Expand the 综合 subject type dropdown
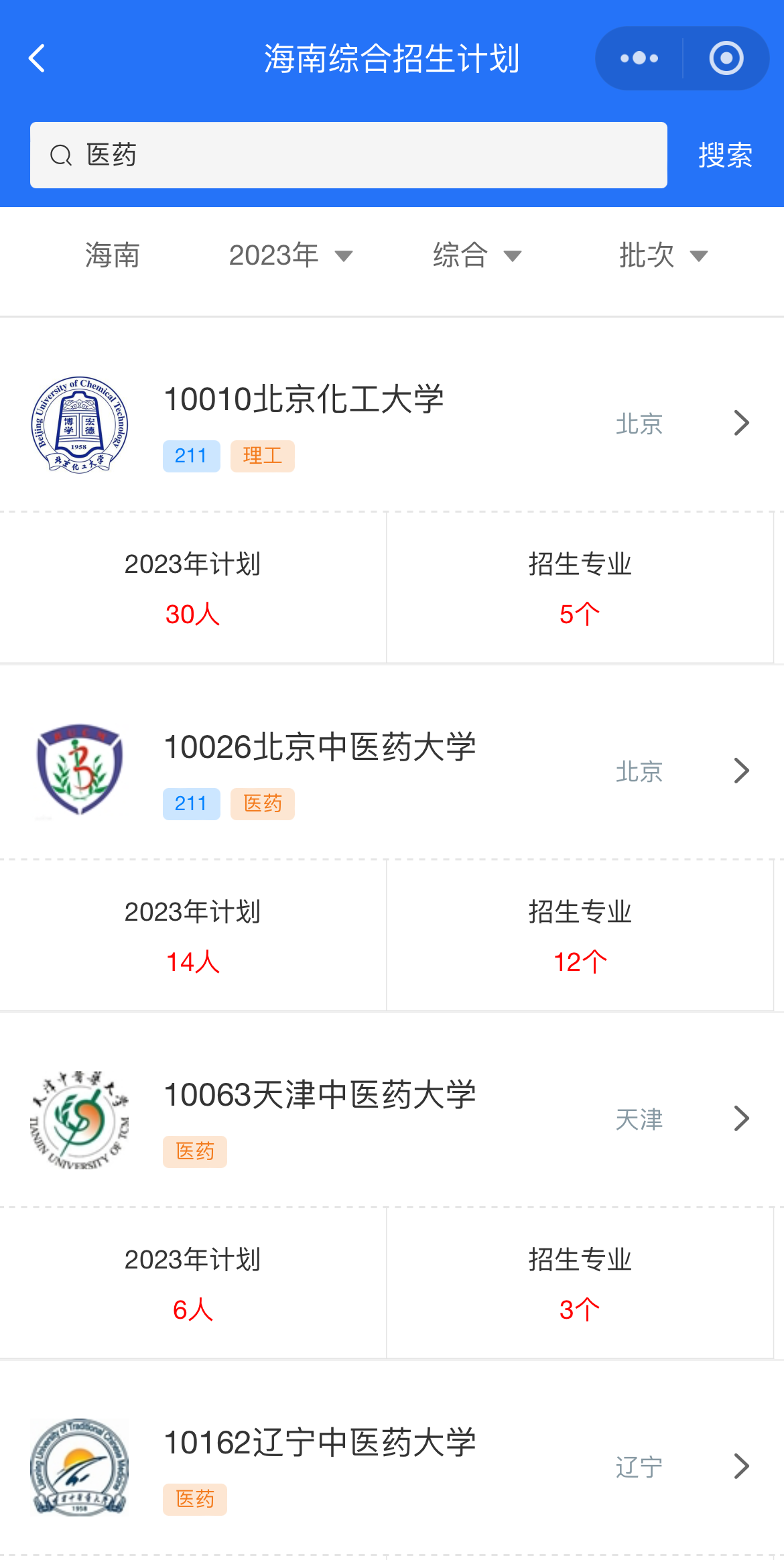 pyautogui.click(x=476, y=255)
